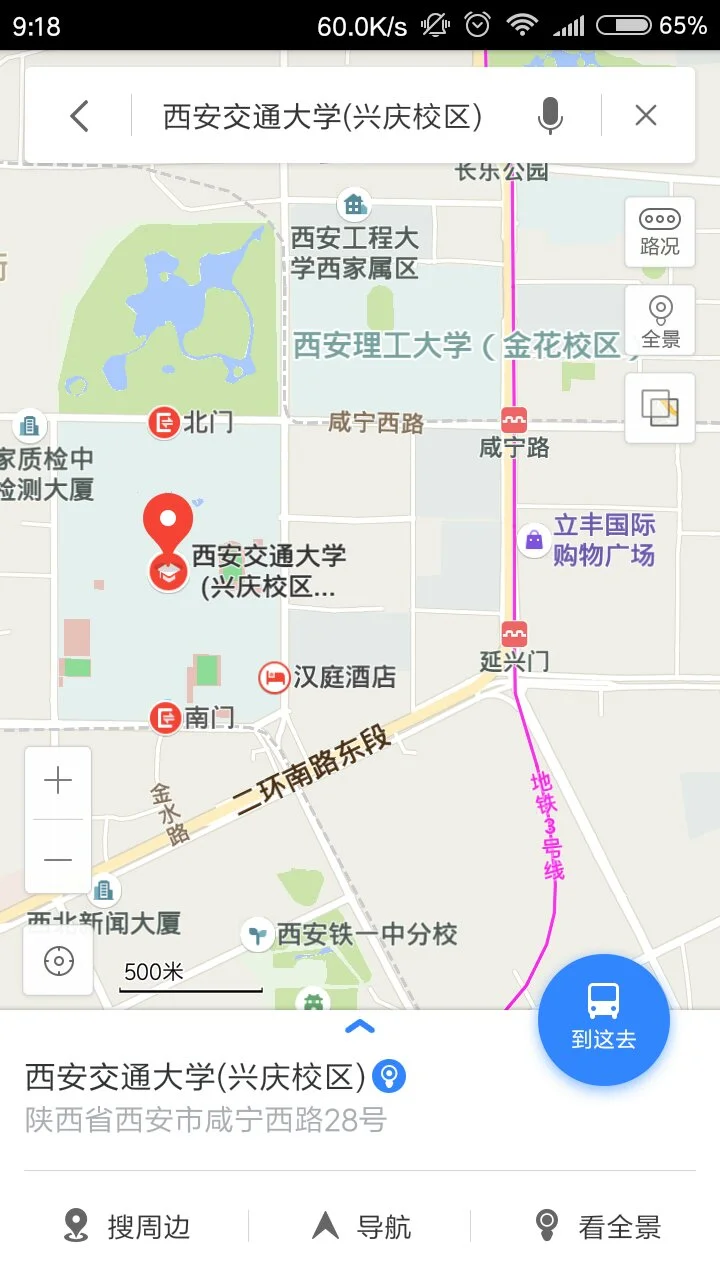Expand the location details with the up chevron
The width and height of the screenshot is (720, 1280).
point(359,1027)
